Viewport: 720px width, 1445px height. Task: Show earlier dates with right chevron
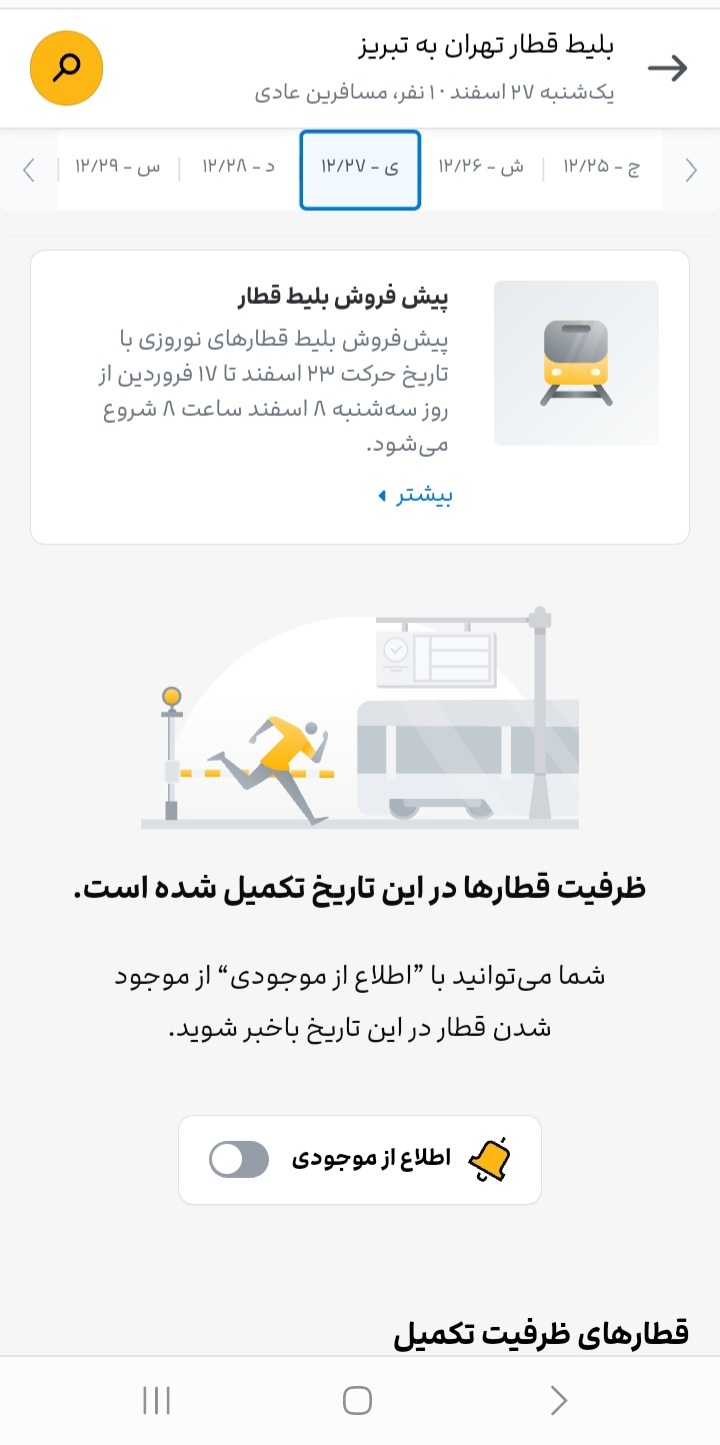click(x=691, y=170)
